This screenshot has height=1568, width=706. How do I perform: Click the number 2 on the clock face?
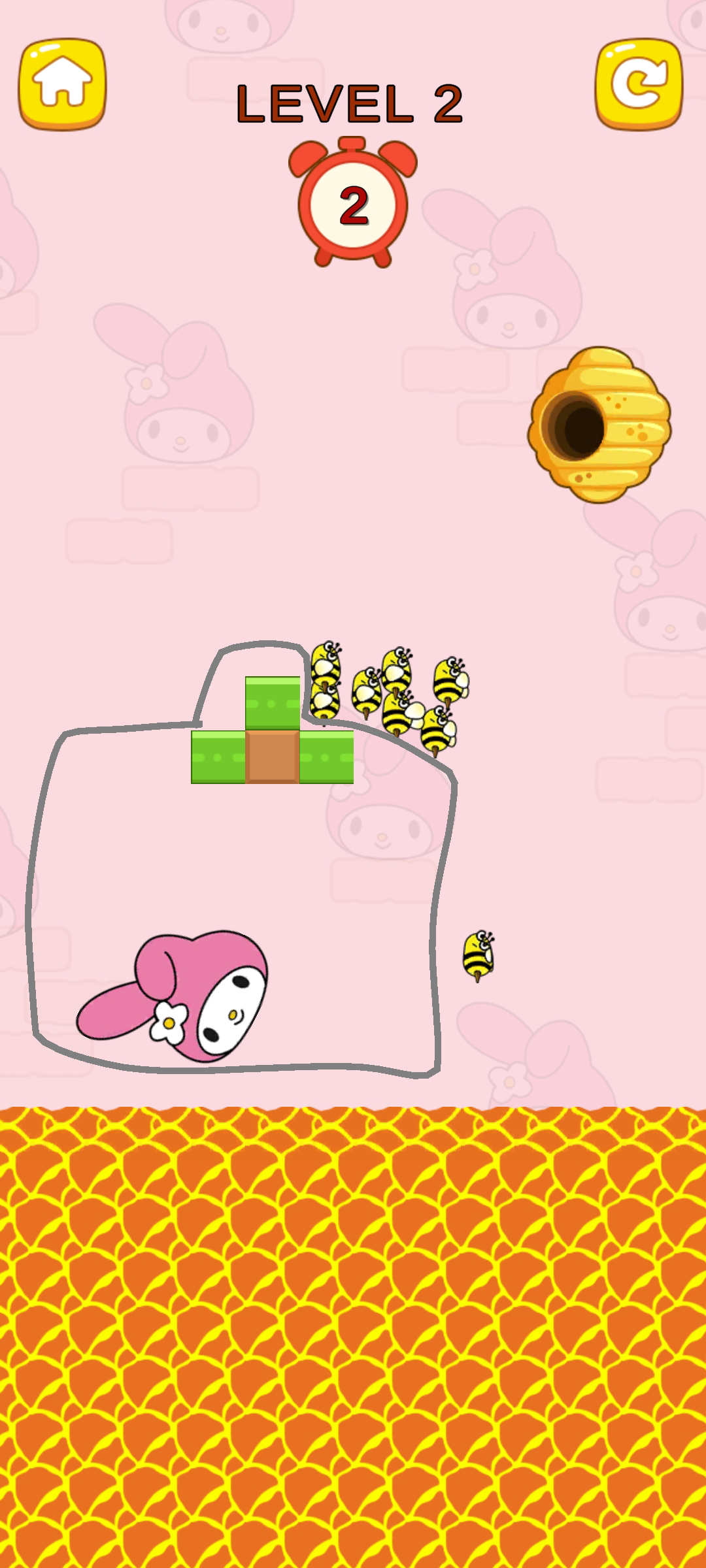(x=352, y=204)
